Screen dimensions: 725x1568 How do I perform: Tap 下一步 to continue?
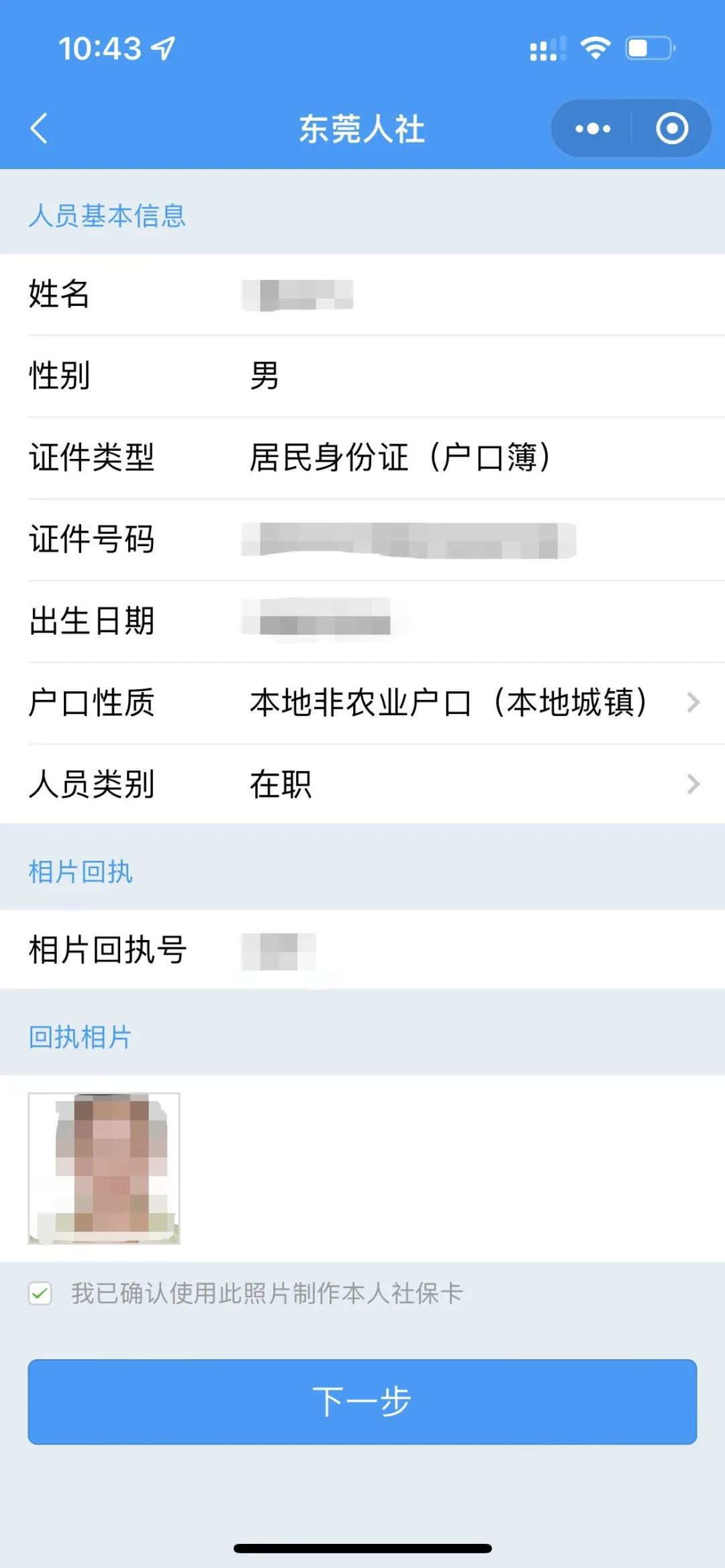(362, 1402)
